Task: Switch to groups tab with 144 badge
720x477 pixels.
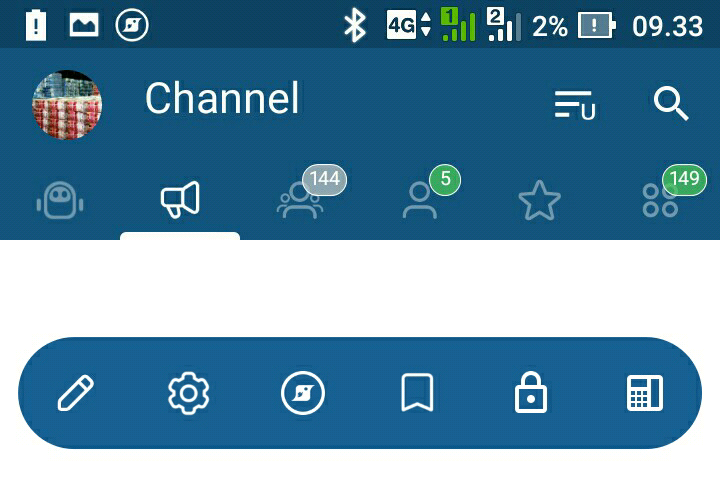Action: 300,200
